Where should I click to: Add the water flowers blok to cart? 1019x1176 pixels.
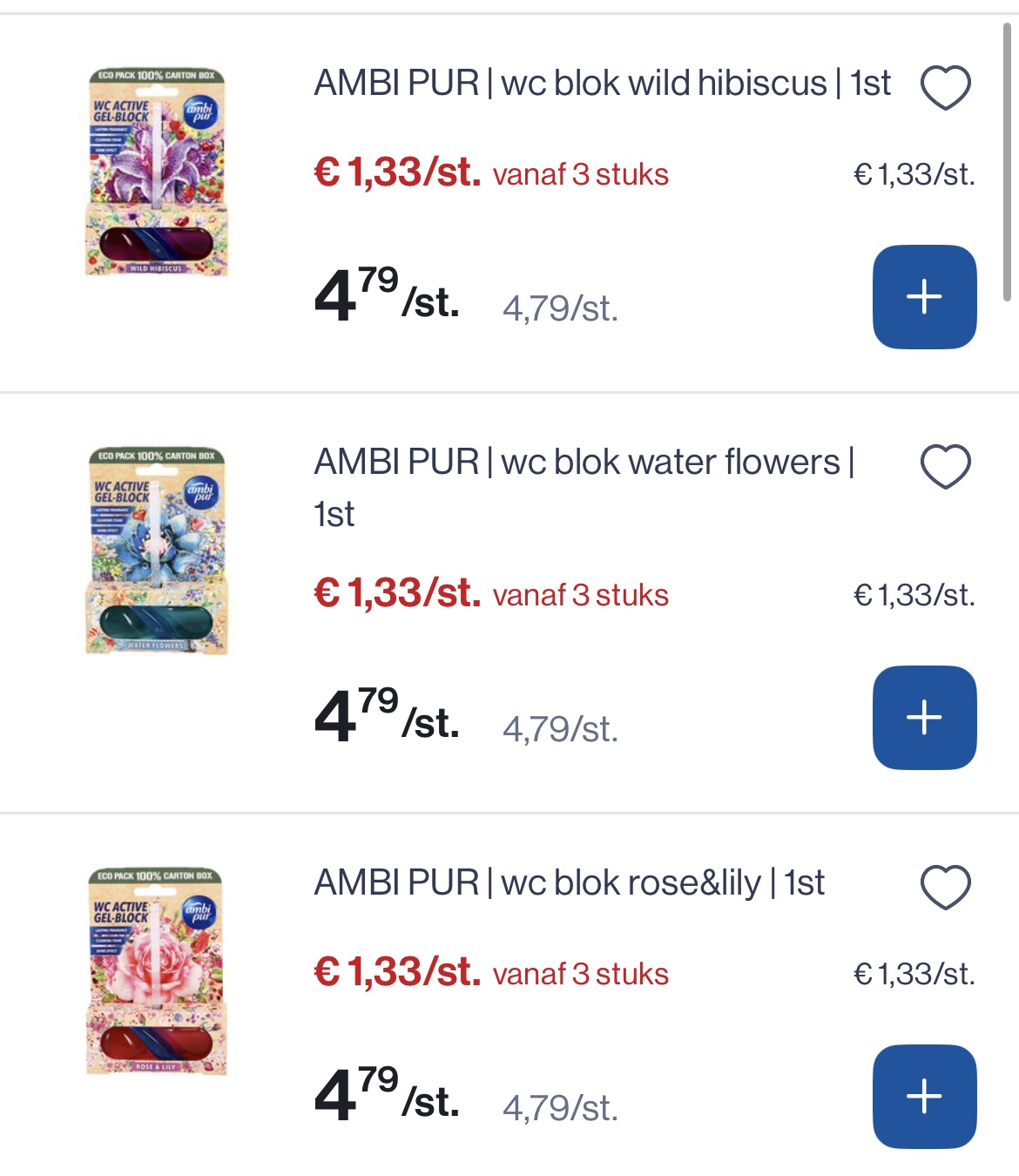coord(924,717)
